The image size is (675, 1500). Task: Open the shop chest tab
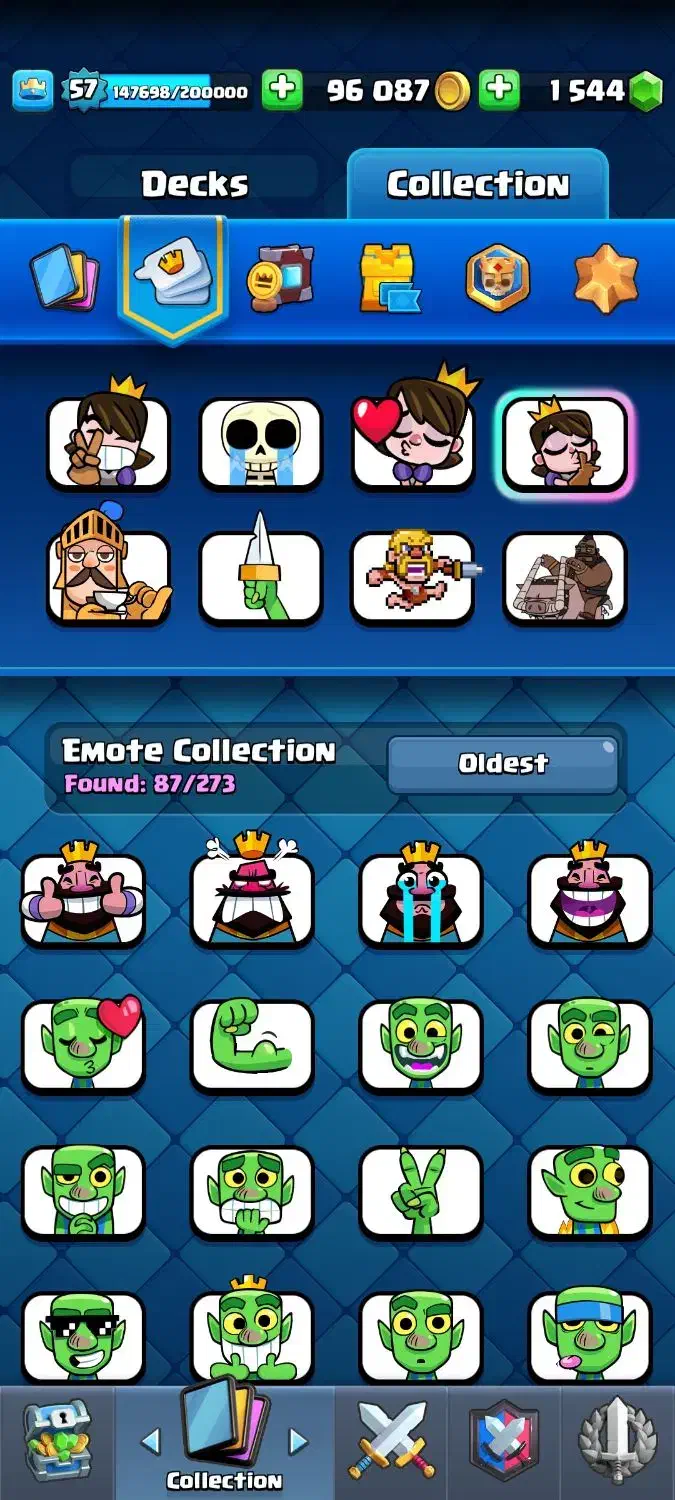(x=57, y=1440)
